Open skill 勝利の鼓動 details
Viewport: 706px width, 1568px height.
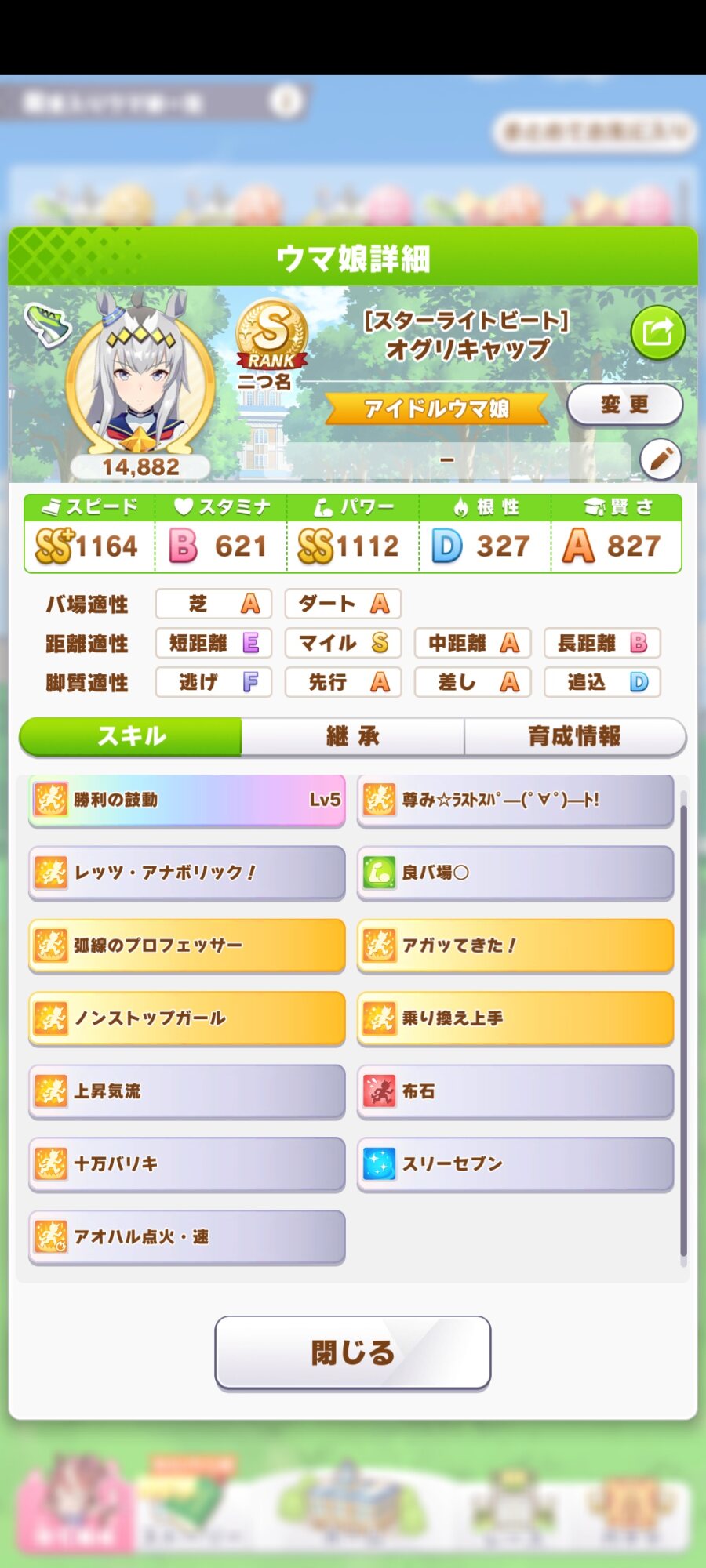click(187, 800)
